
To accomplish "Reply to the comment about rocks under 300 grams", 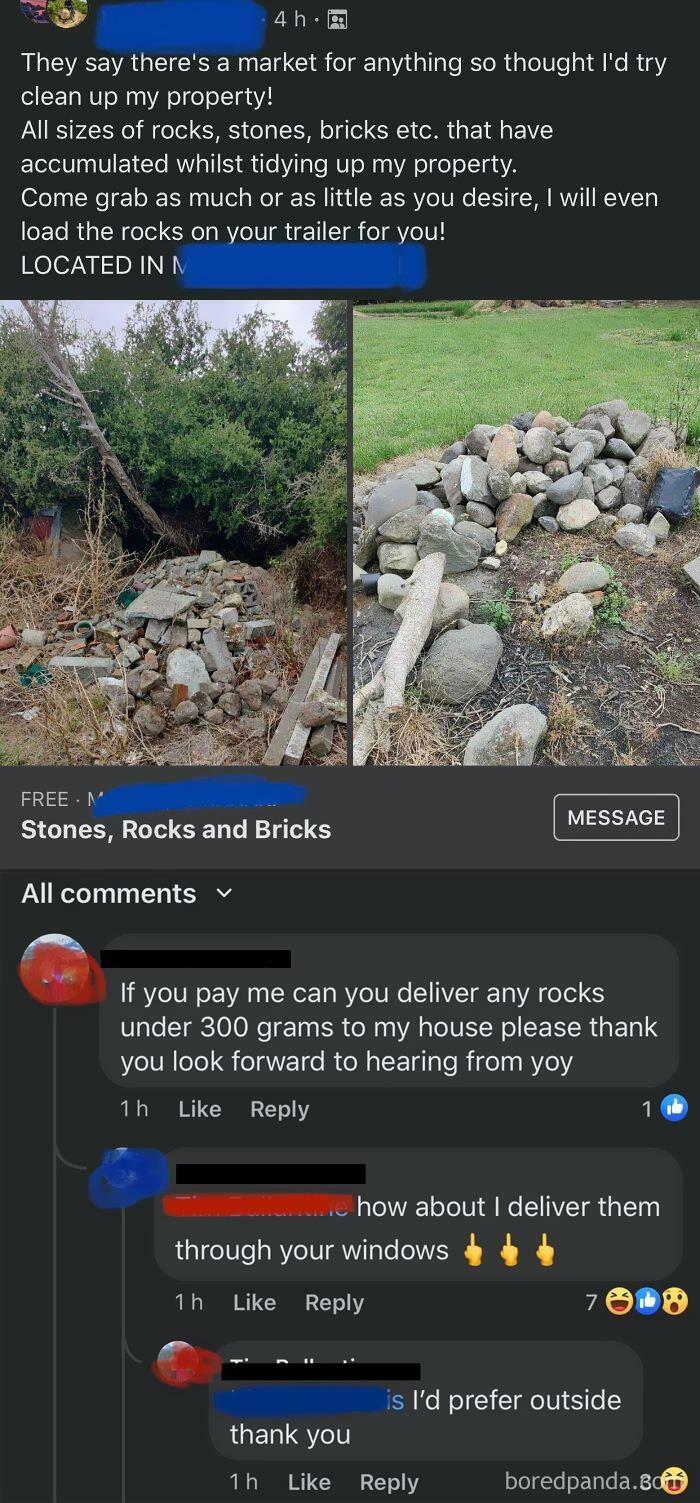I will point(279,1109).
